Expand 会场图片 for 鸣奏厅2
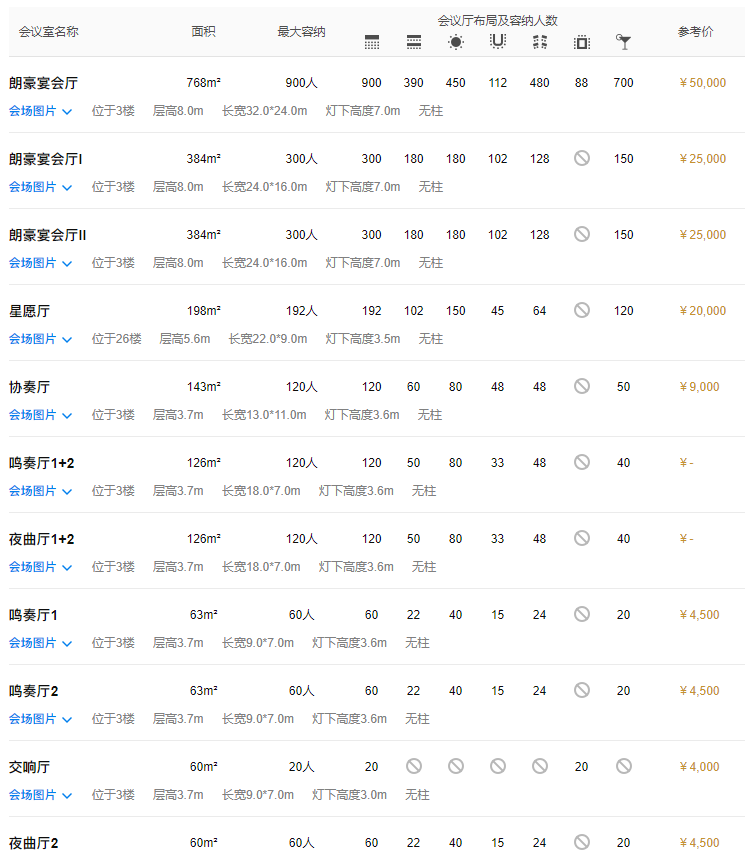The image size is (745, 859). [x=40, y=719]
